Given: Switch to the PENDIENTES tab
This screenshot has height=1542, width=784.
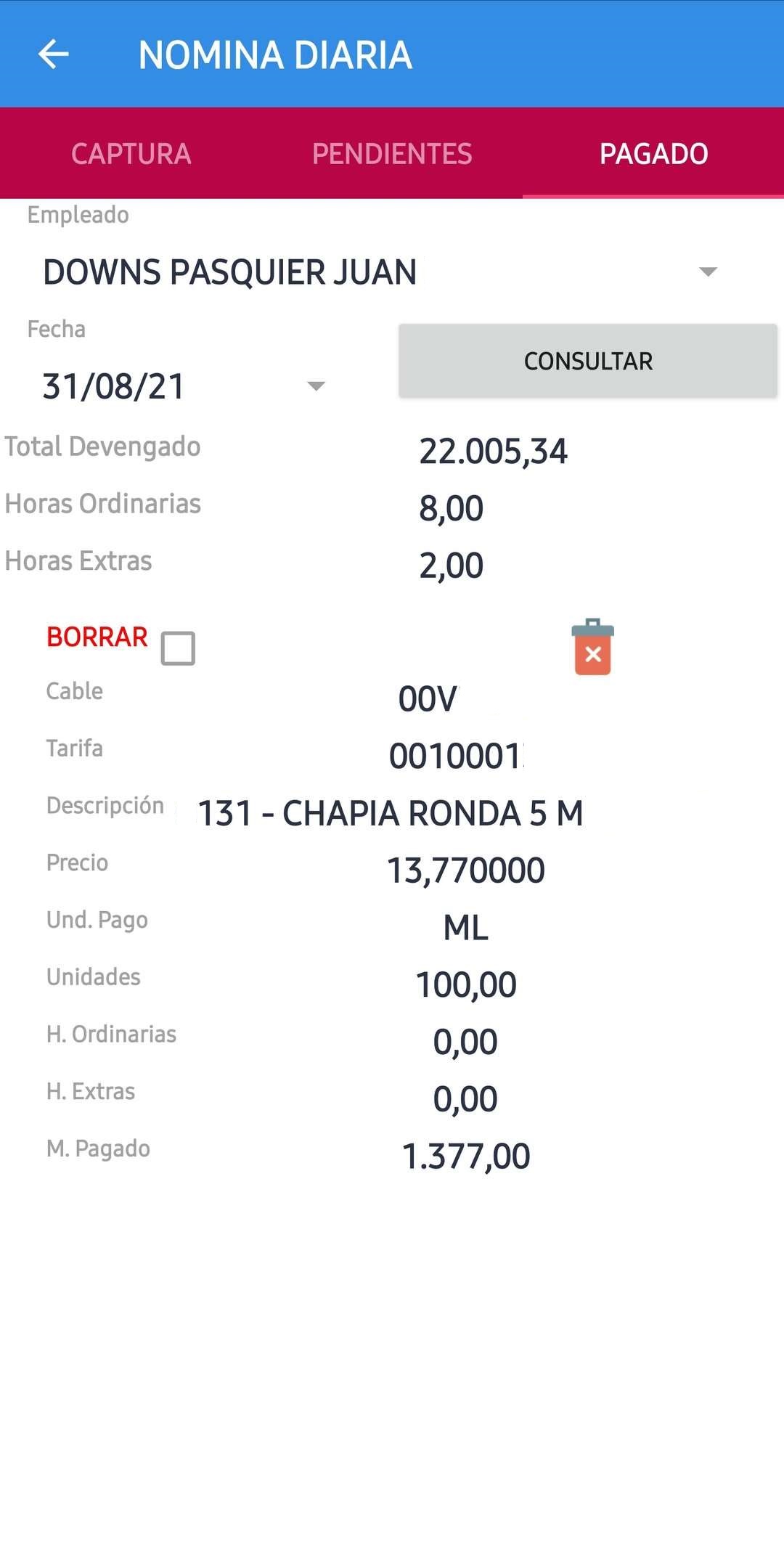Looking at the screenshot, I should pyautogui.click(x=392, y=154).
